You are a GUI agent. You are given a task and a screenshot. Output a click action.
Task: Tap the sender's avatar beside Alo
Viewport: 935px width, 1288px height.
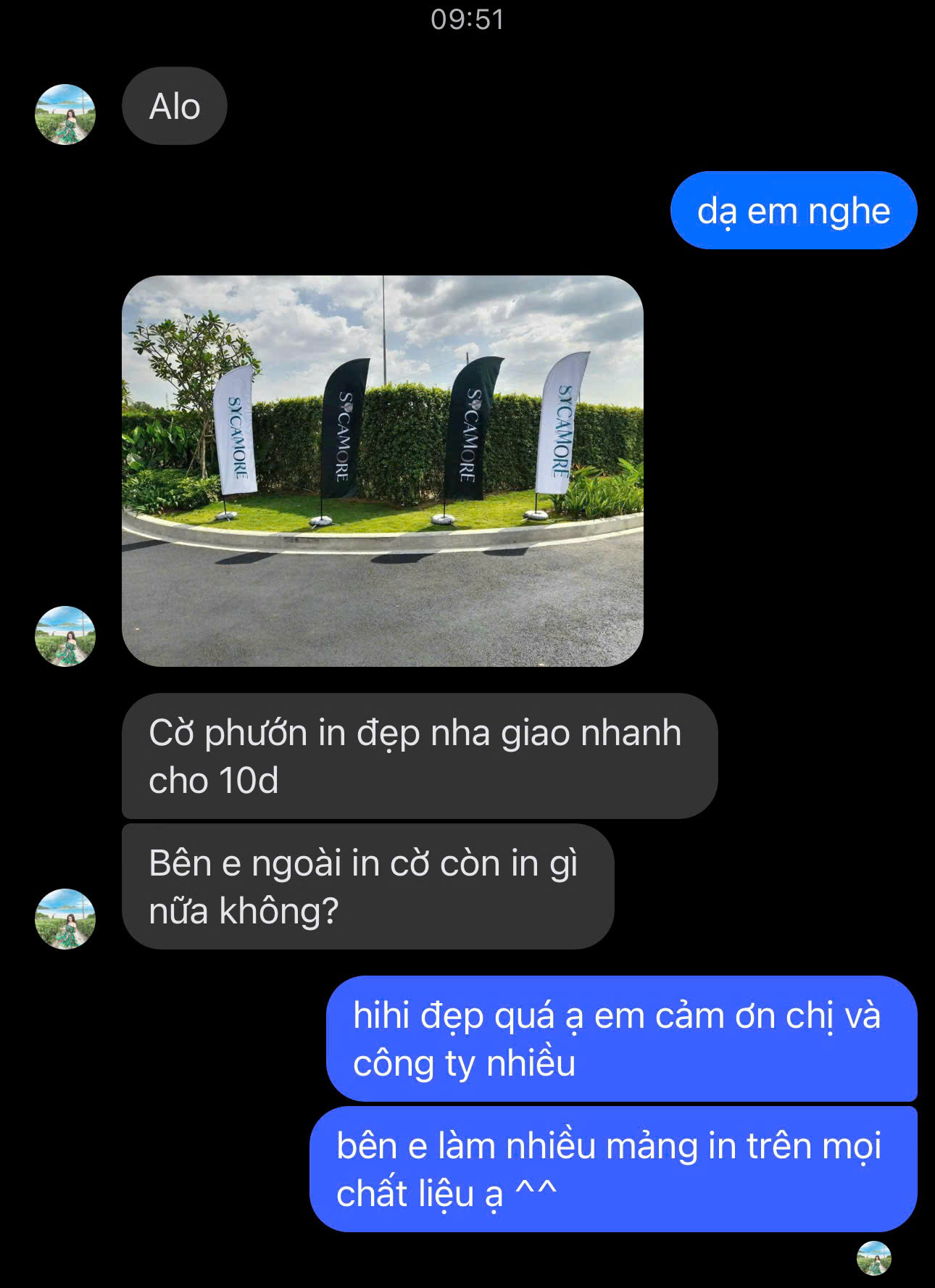65,115
